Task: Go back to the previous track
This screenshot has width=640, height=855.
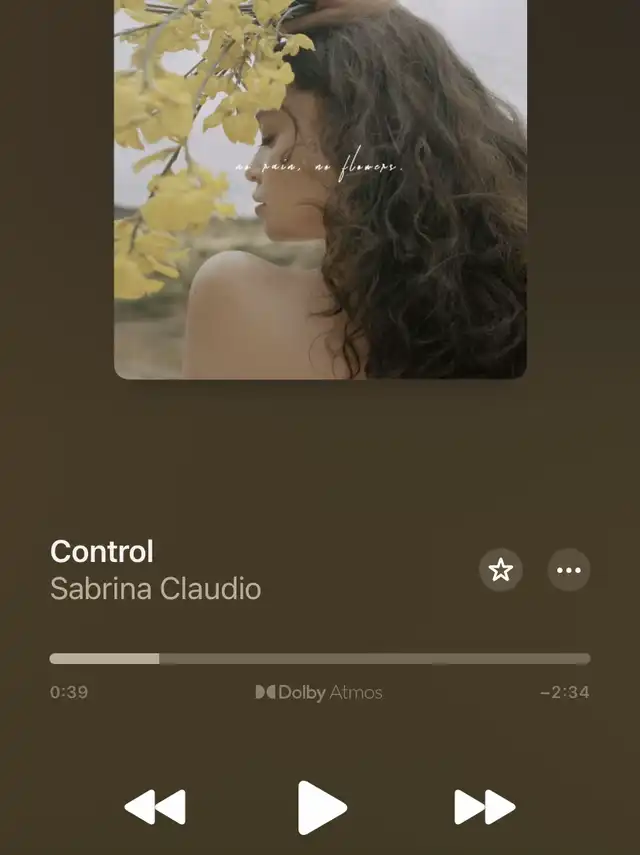Action: [155, 807]
